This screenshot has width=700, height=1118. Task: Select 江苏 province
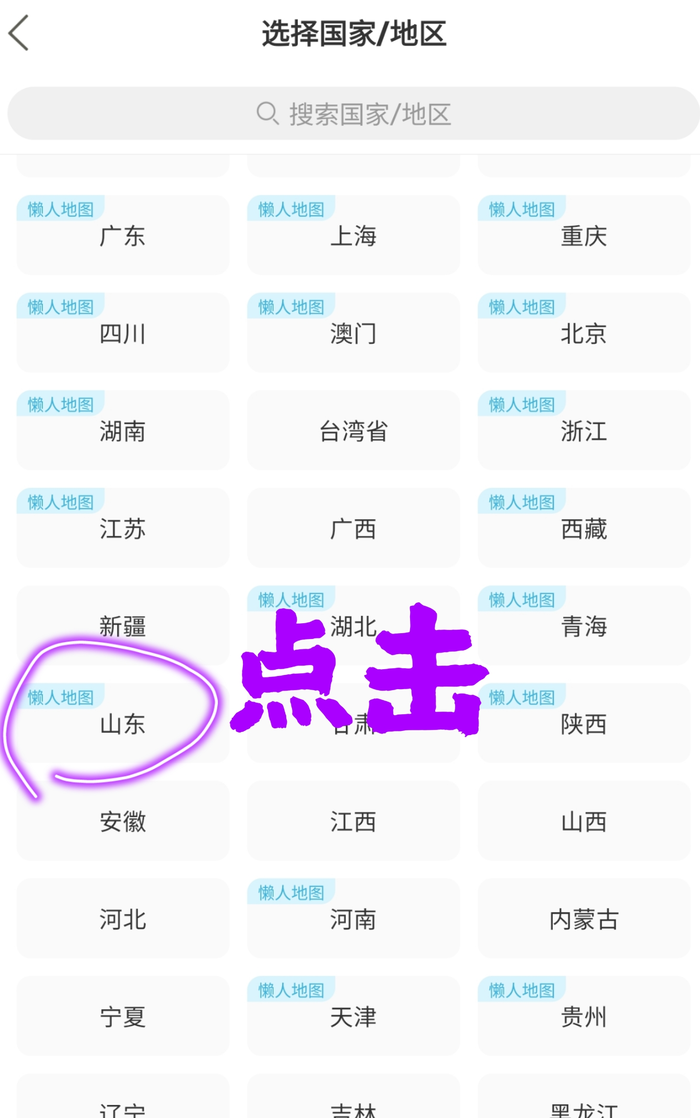click(123, 529)
